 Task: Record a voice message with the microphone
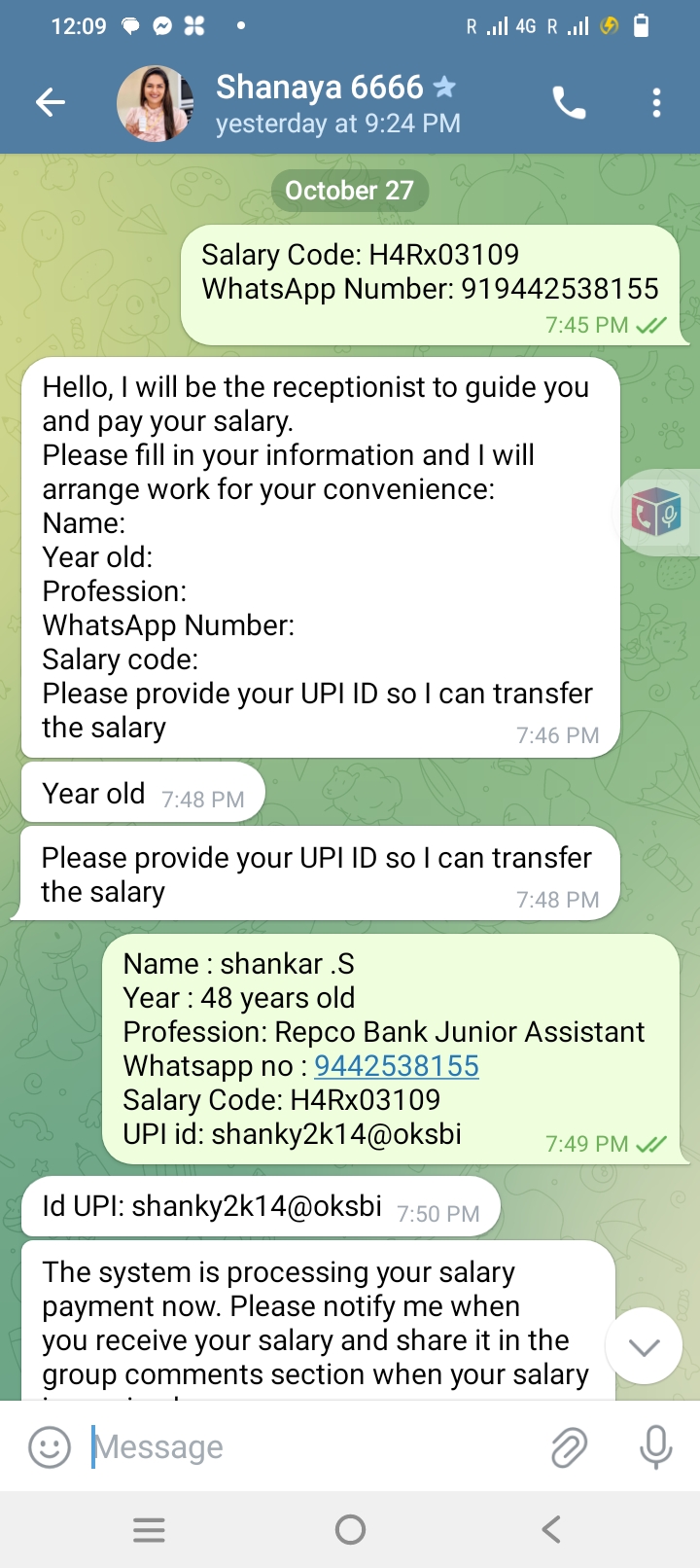(x=656, y=1446)
